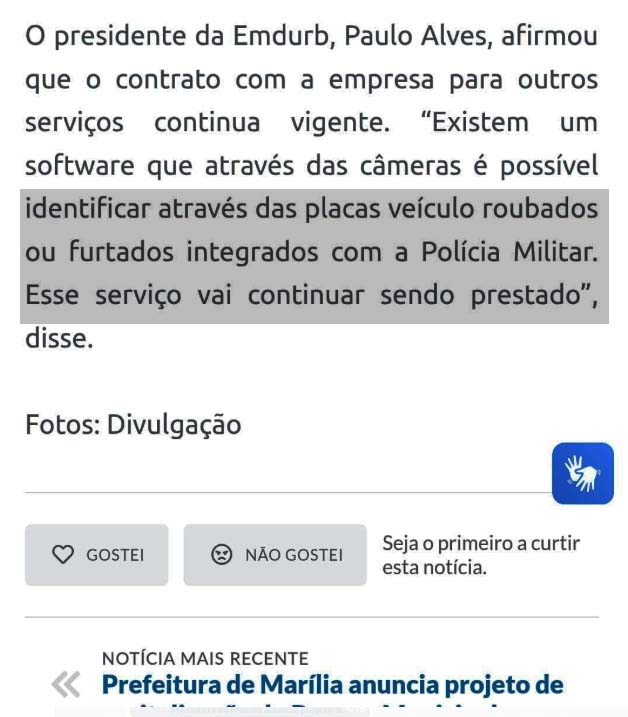Open the sign language accessibility widget
The height and width of the screenshot is (717, 628).
click(582, 473)
